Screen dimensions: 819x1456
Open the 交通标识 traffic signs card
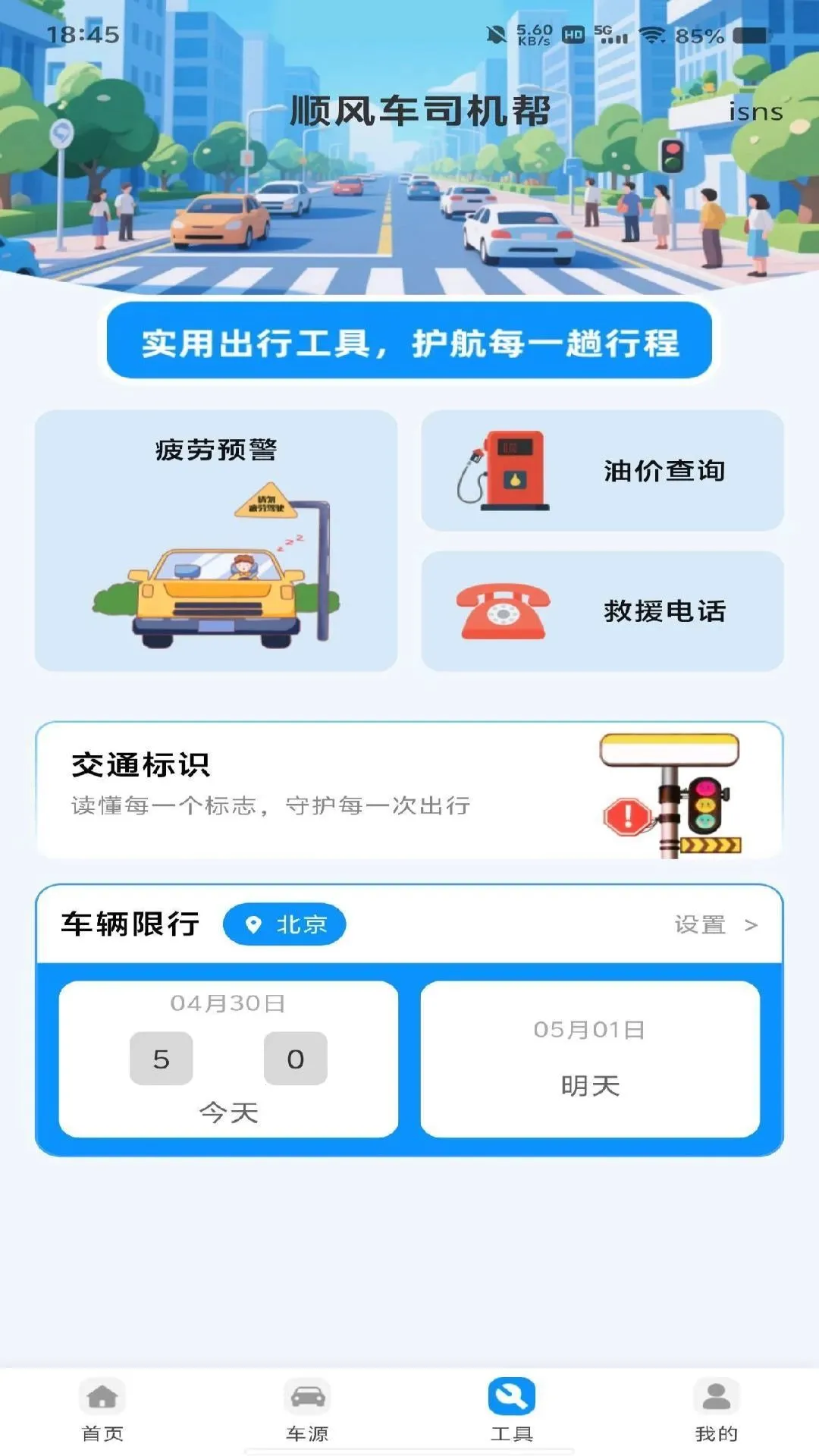pyautogui.click(x=409, y=790)
